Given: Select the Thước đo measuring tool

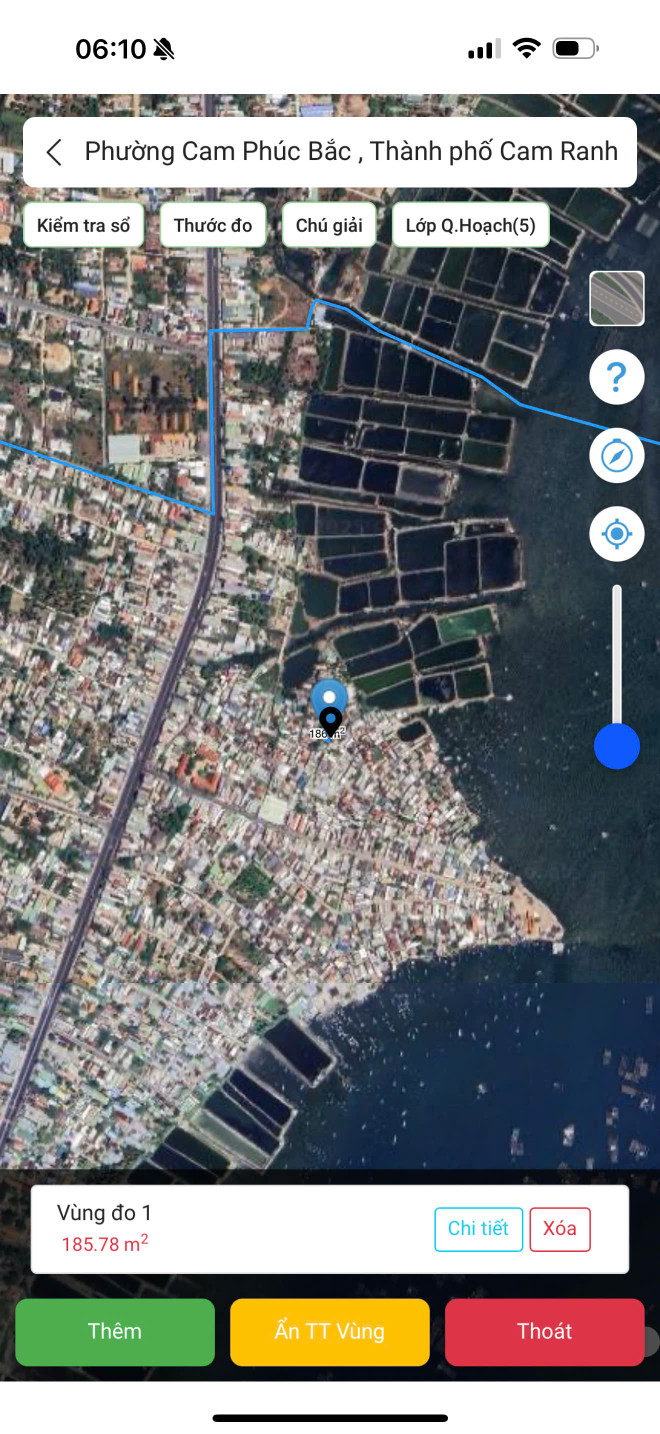Looking at the screenshot, I should click(213, 225).
